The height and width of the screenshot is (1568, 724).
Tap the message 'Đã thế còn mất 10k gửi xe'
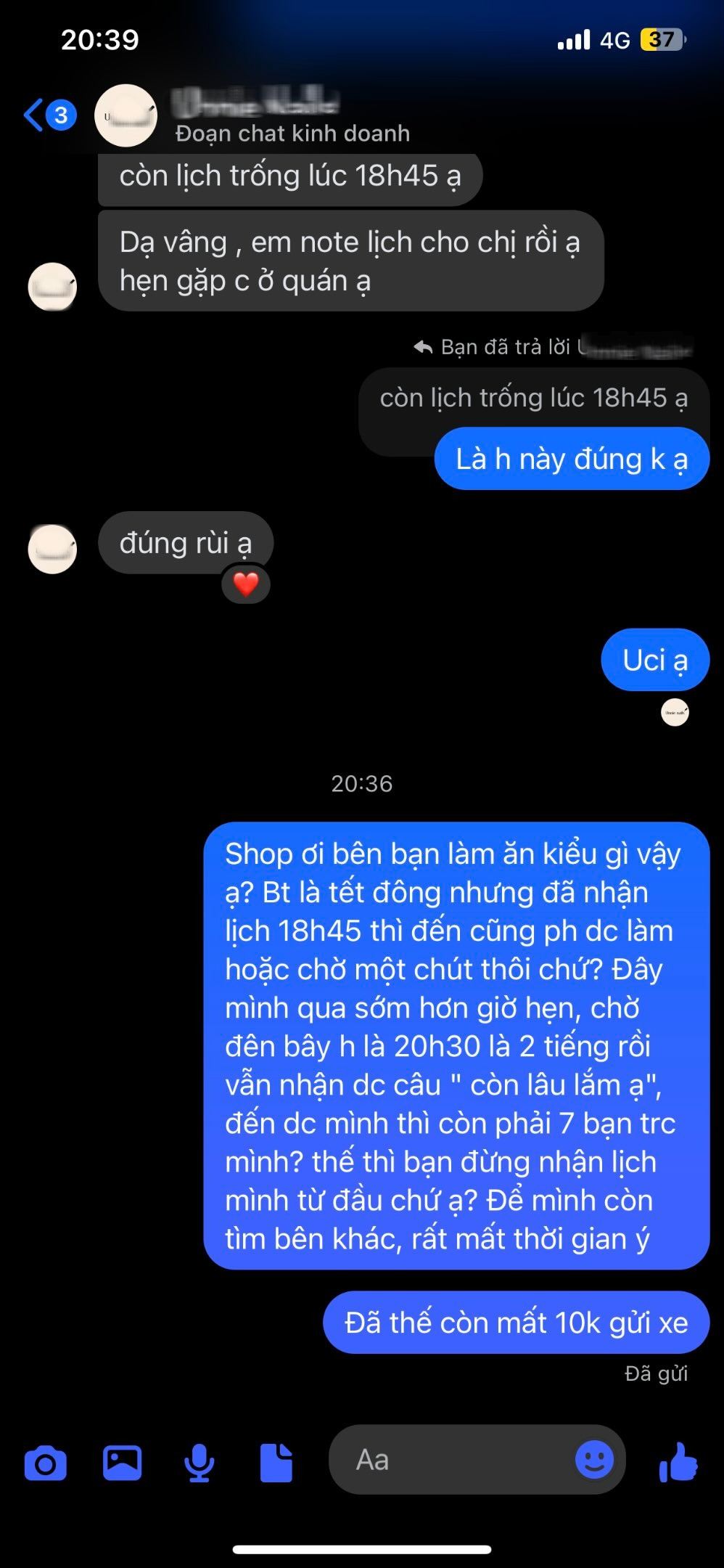(517, 1323)
